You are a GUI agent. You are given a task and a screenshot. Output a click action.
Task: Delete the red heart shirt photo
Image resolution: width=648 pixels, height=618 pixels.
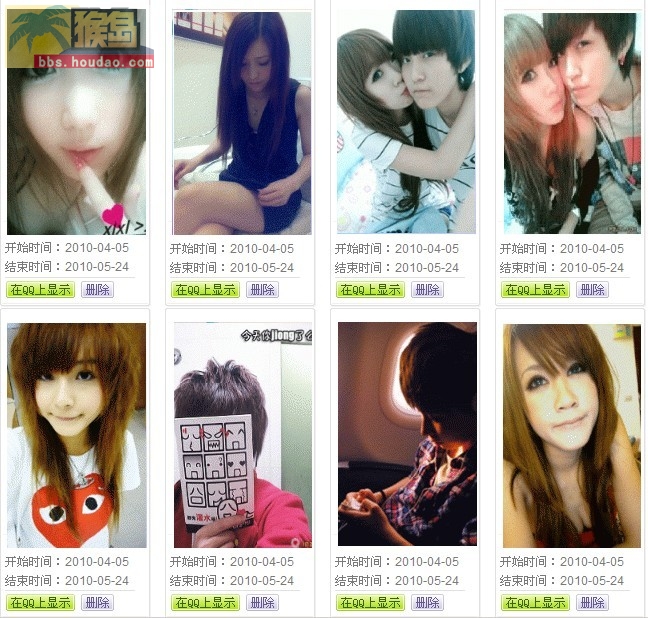tap(97, 602)
